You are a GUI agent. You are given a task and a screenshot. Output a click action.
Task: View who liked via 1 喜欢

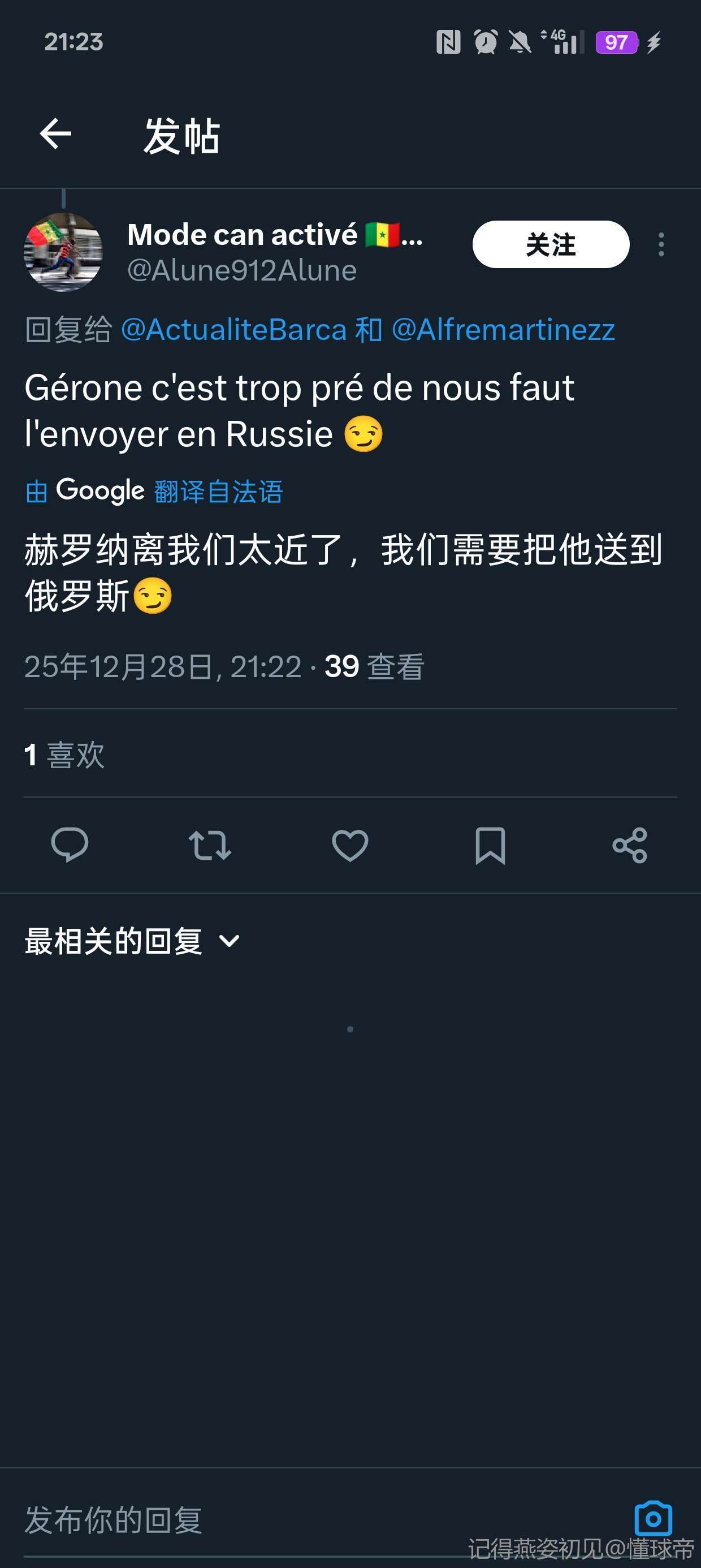click(x=64, y=755)
